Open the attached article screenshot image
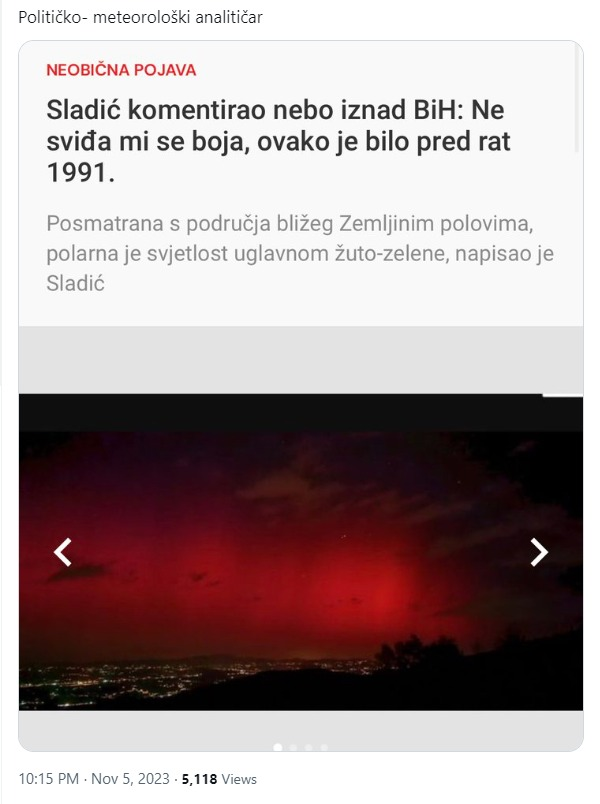Image resolution: width=600 pixels, height=804 pixels. click(300, 300)
